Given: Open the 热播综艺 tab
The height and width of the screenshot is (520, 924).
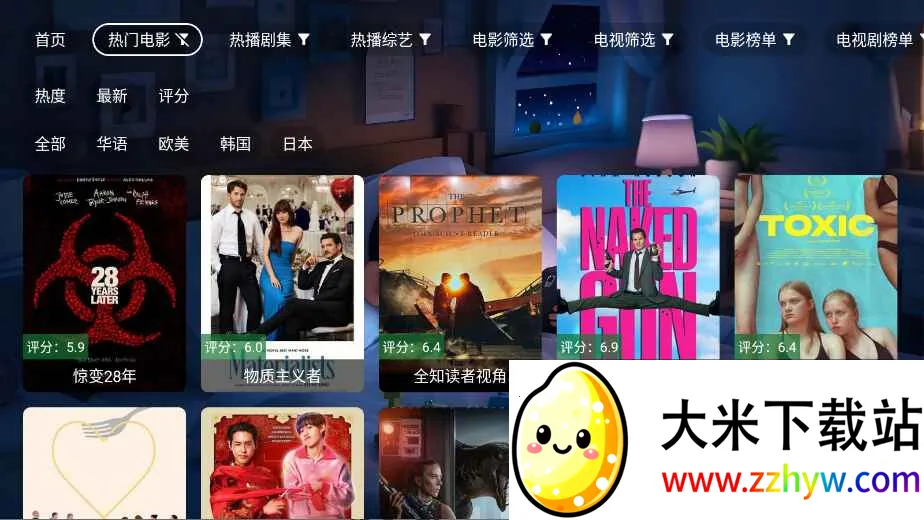Looking at the screenshot, I should tap(390, 40).
